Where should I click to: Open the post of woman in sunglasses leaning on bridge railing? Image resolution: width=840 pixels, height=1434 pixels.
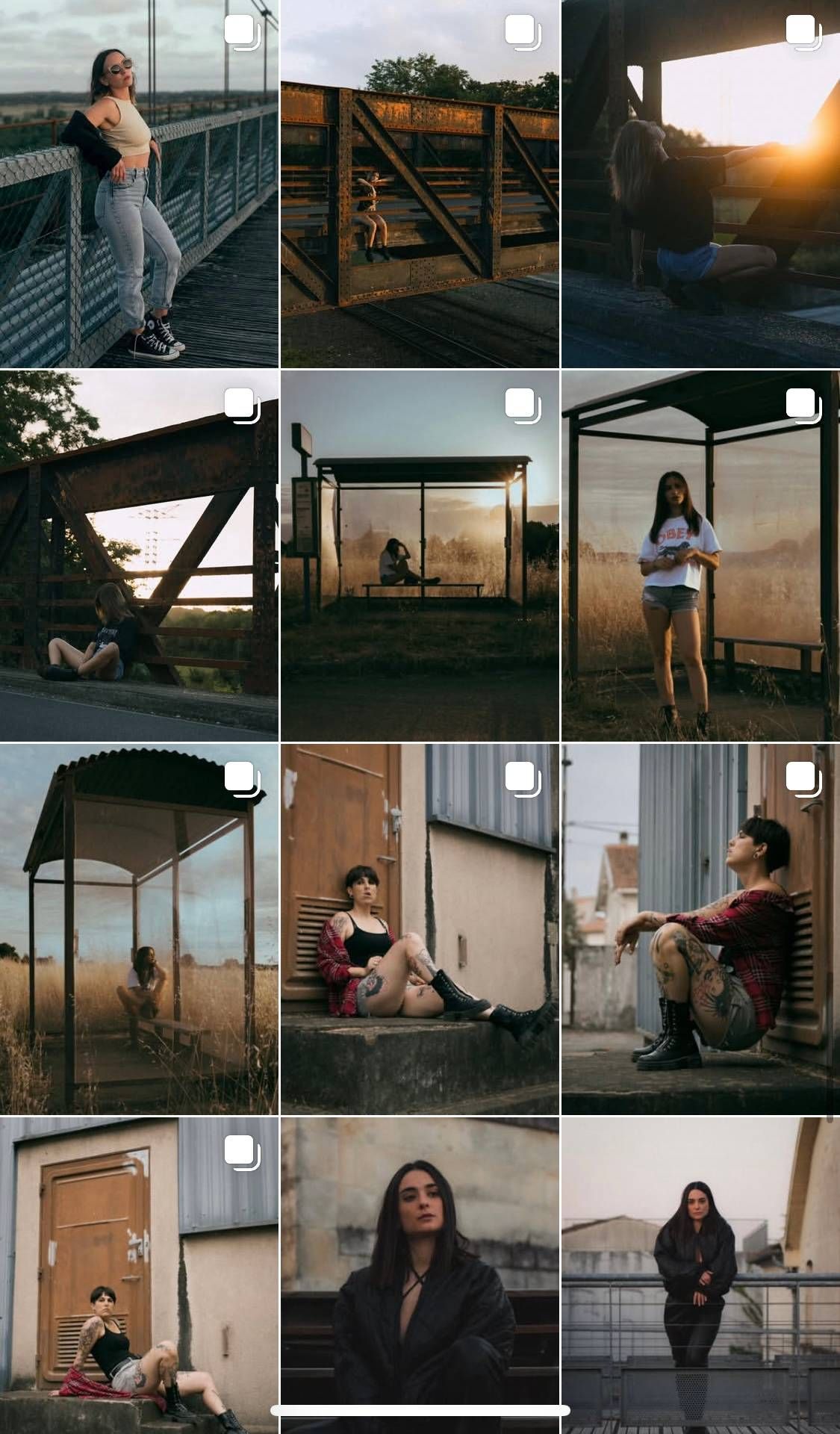tap(139, 183)
